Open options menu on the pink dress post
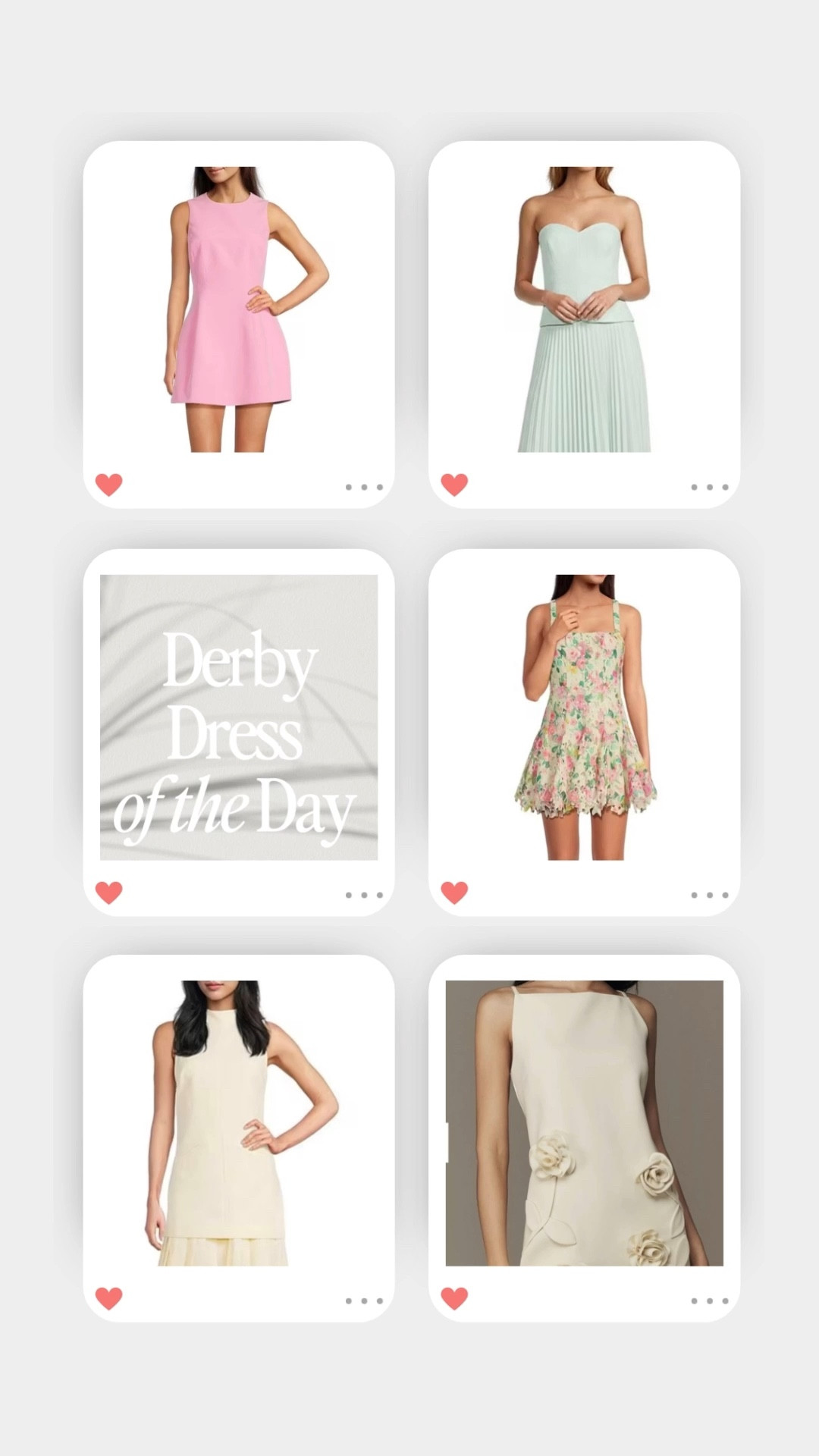 coord(363,486)
